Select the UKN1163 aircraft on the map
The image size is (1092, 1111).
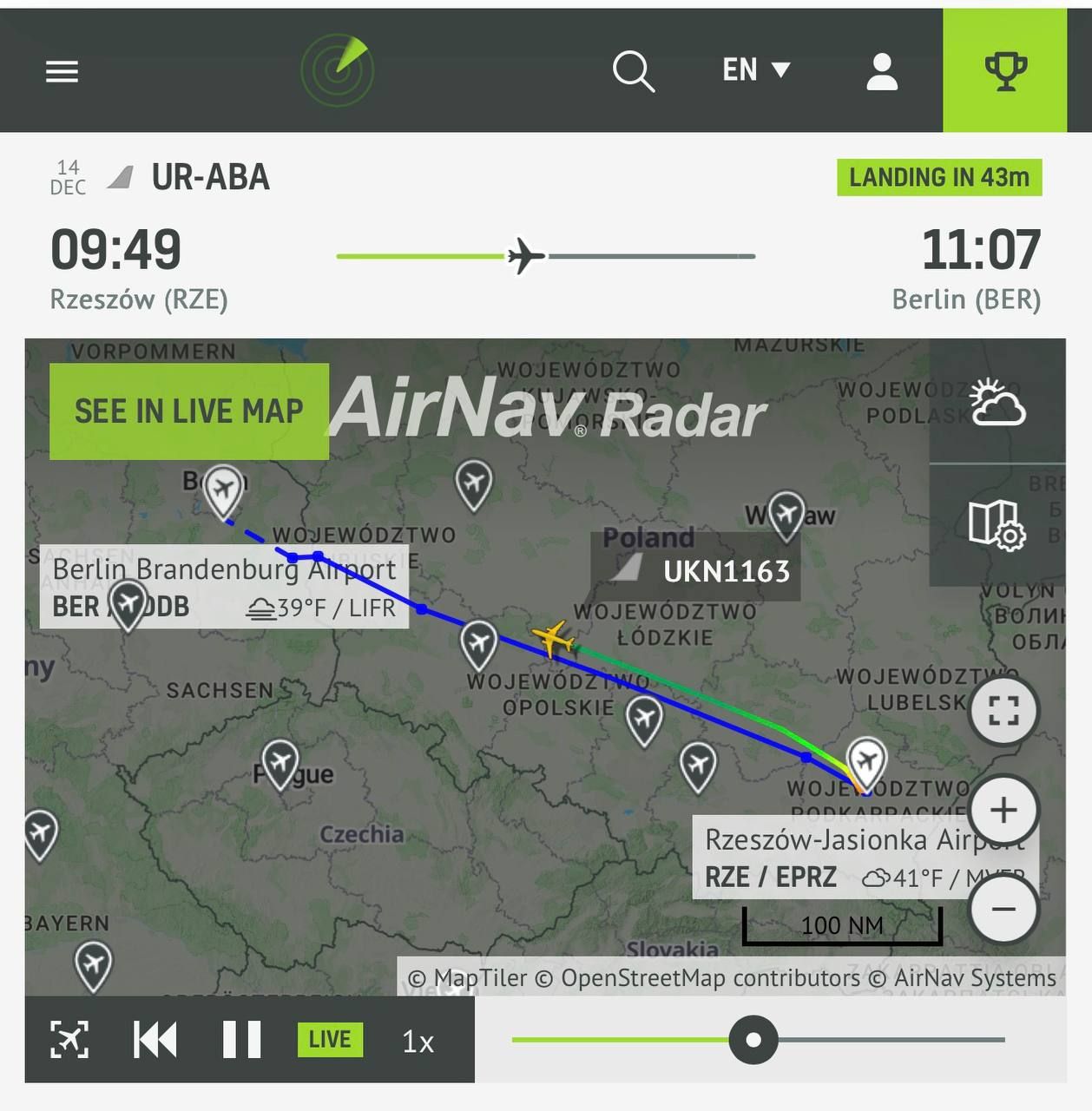click(553, 639)
